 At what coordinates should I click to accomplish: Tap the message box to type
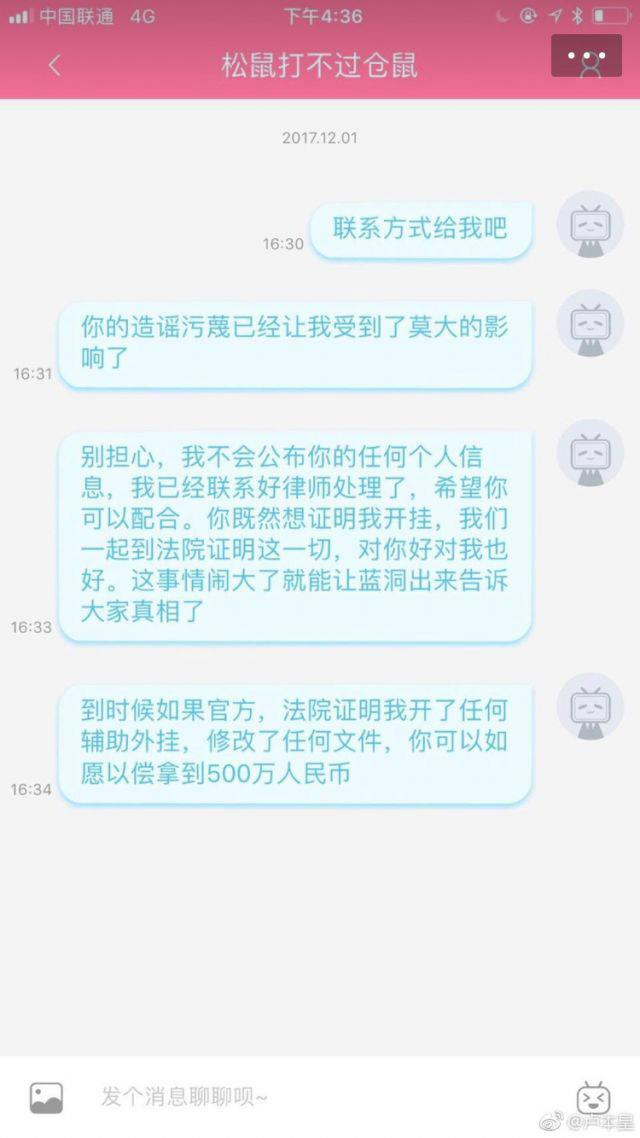pyautogui.click(x=300, y=1097)
